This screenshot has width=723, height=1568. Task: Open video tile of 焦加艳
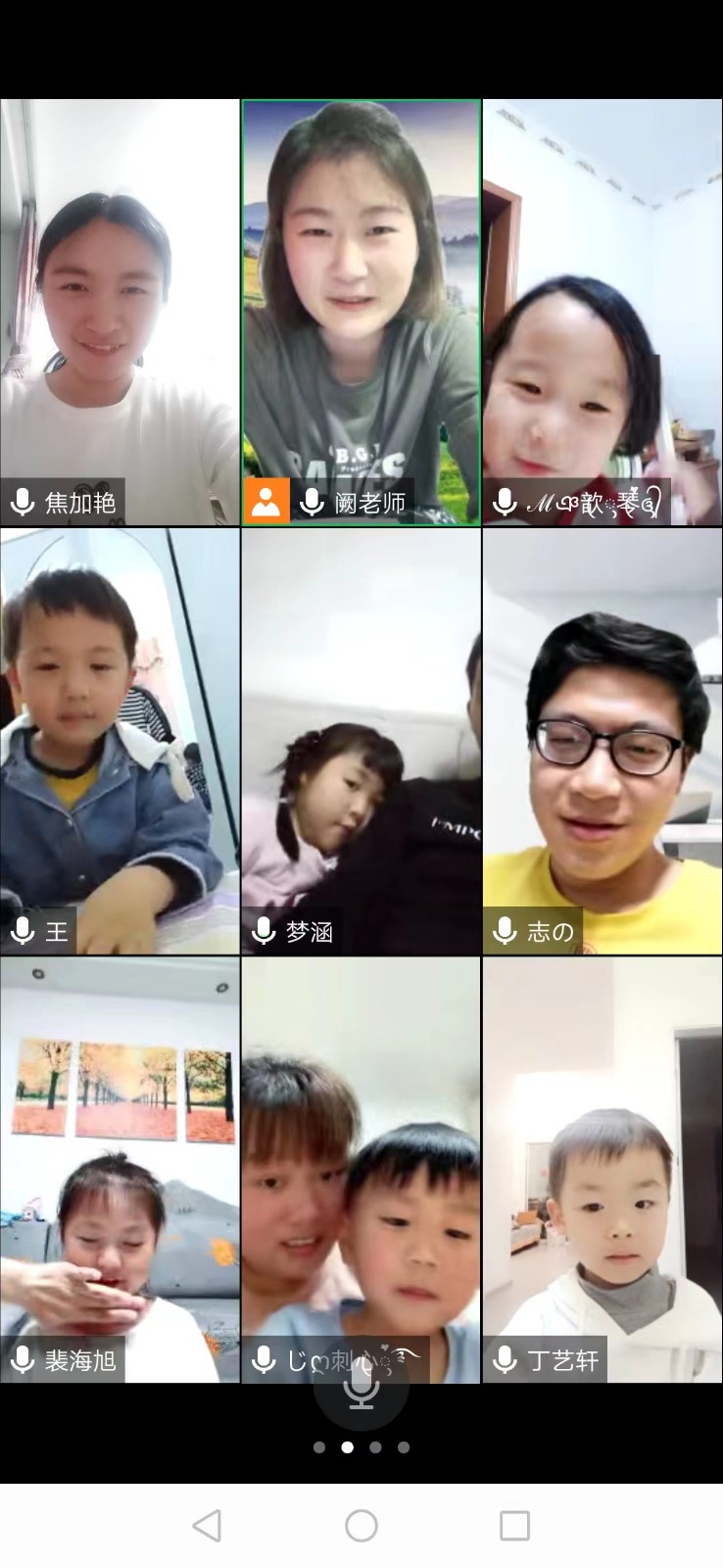120,312
